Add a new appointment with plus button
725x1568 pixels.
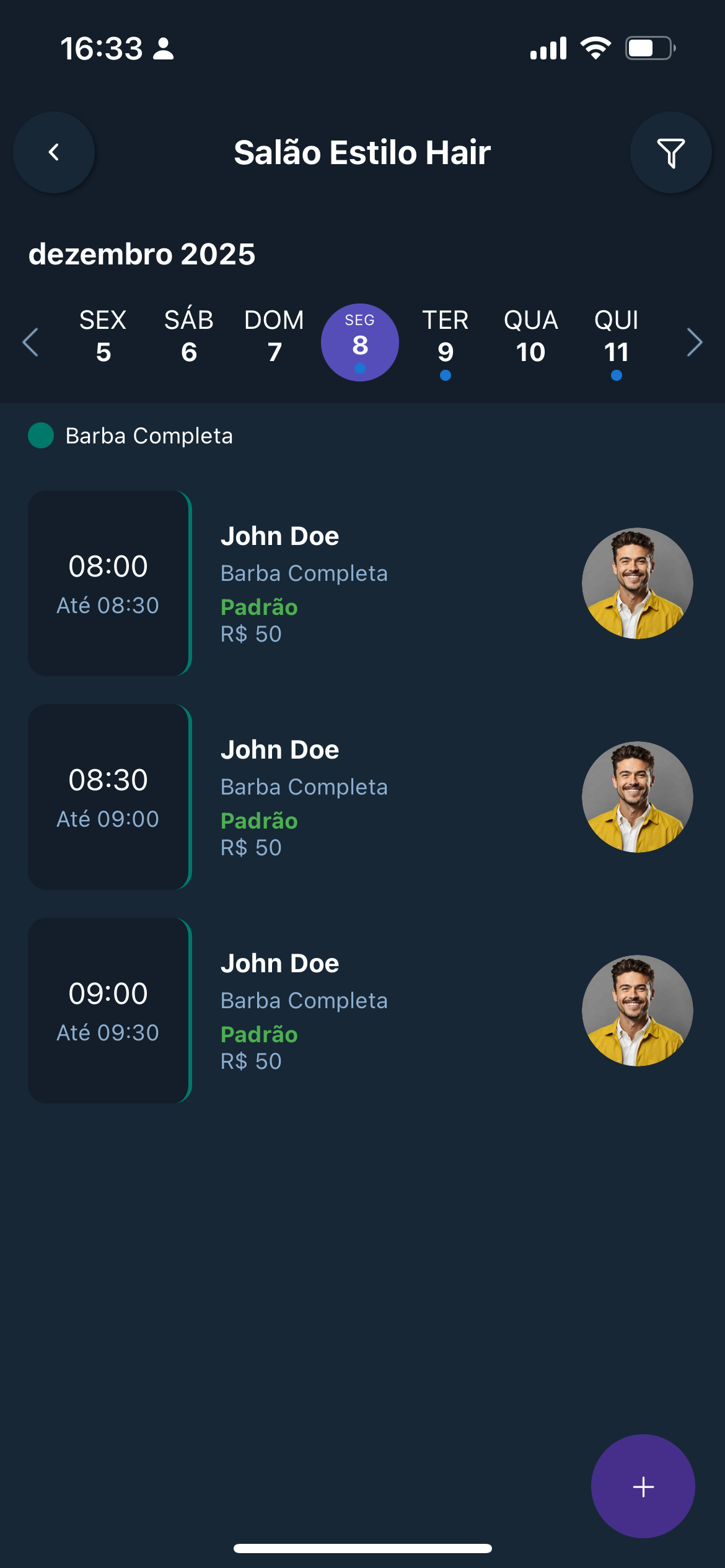pos(643,1486)
